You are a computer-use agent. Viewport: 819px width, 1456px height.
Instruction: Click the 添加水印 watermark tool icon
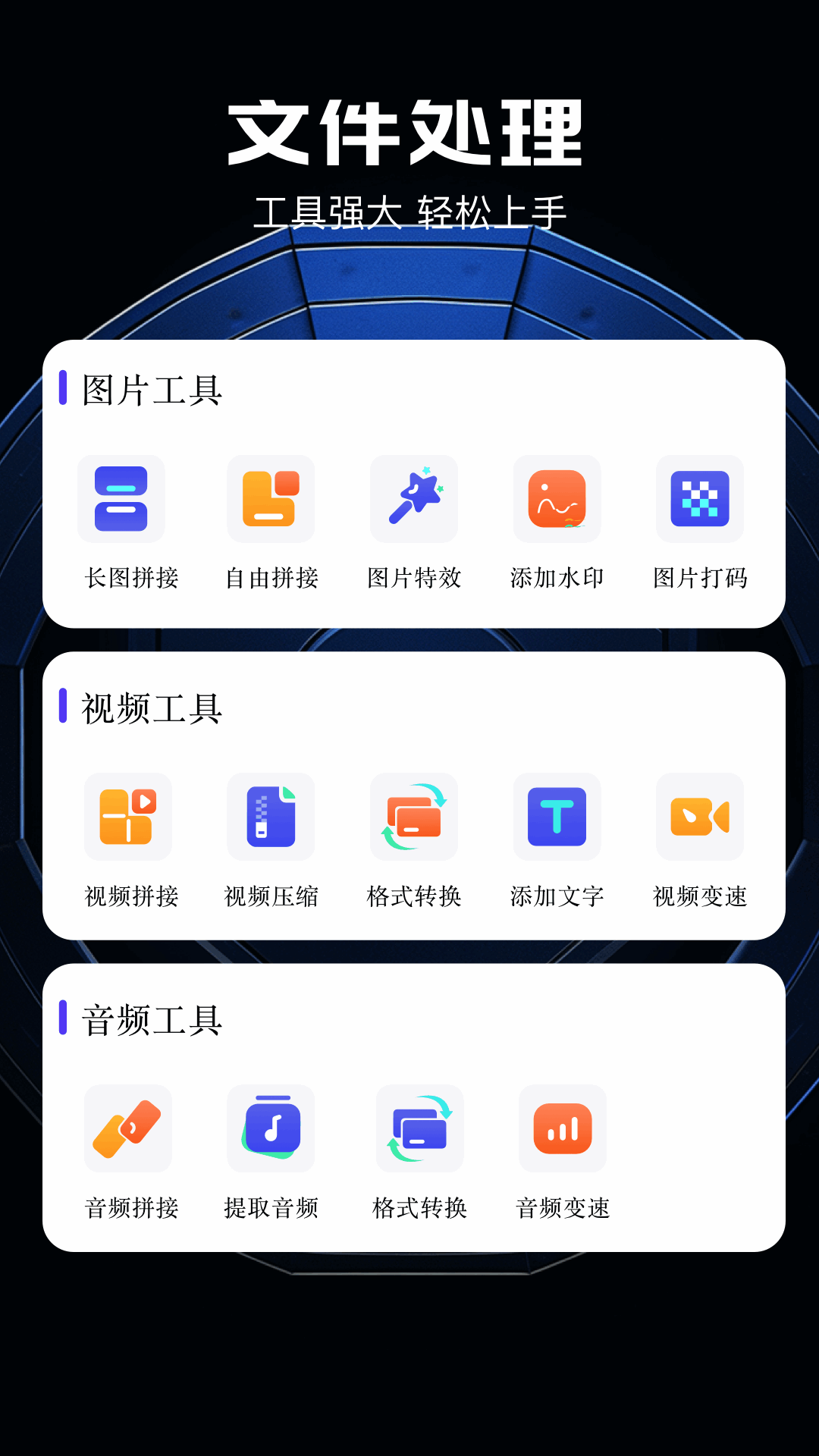click(x=557, y=499)
